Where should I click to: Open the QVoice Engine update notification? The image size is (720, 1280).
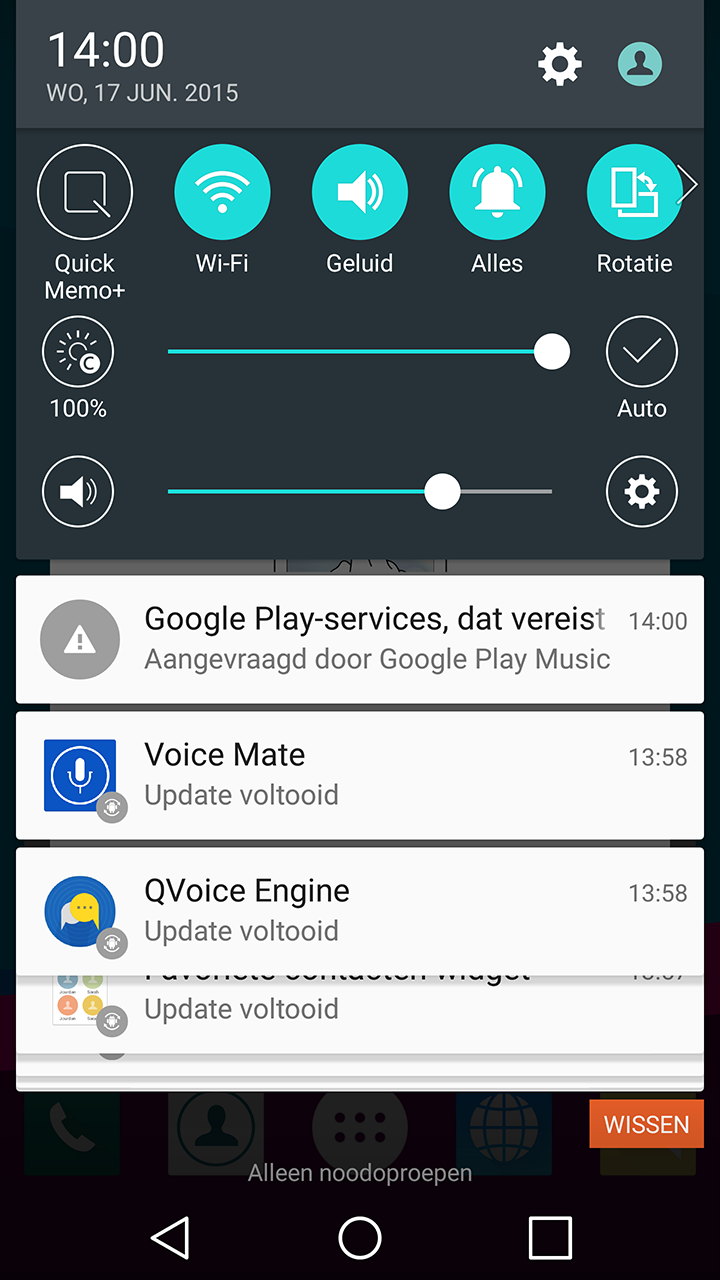tap(360, 911)
